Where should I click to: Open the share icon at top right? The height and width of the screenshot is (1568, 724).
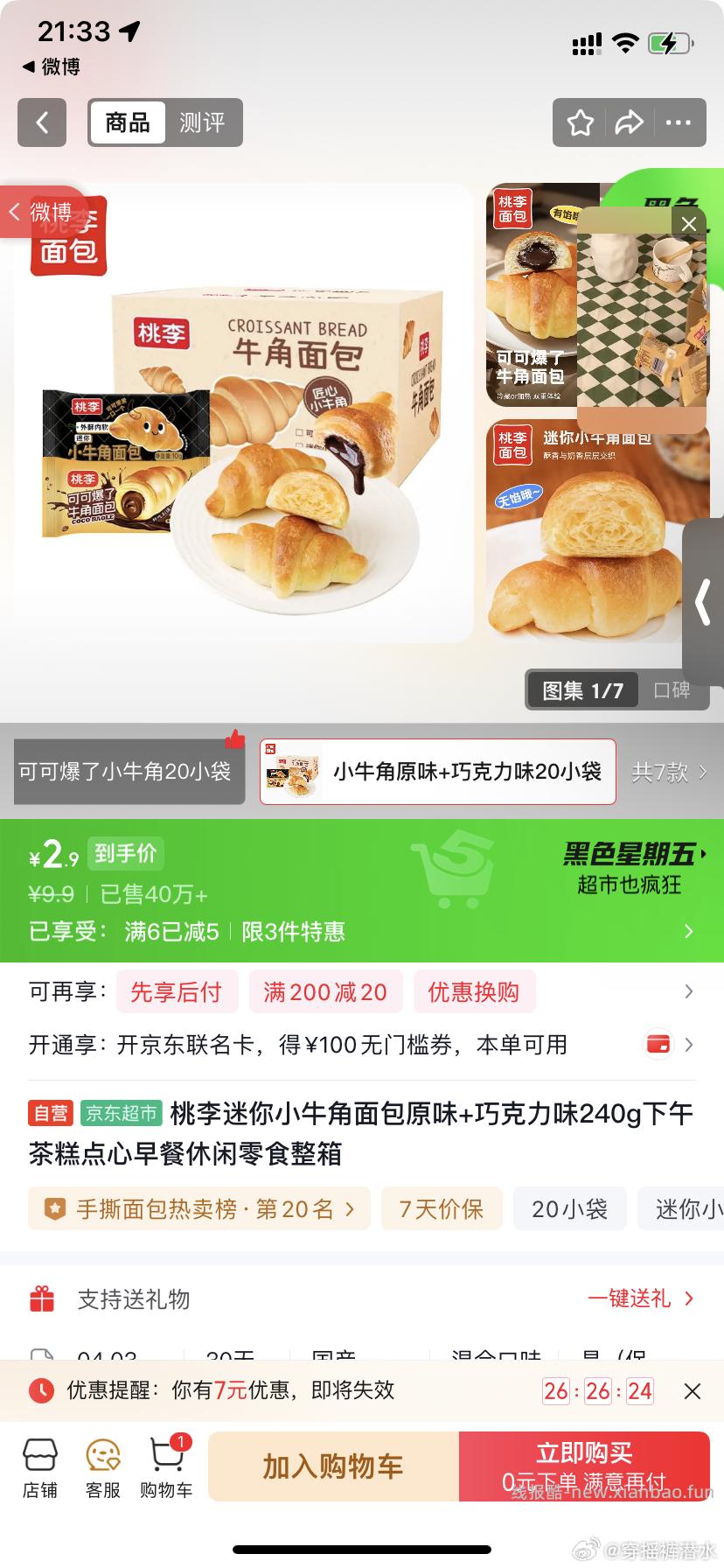coord(630,122)
